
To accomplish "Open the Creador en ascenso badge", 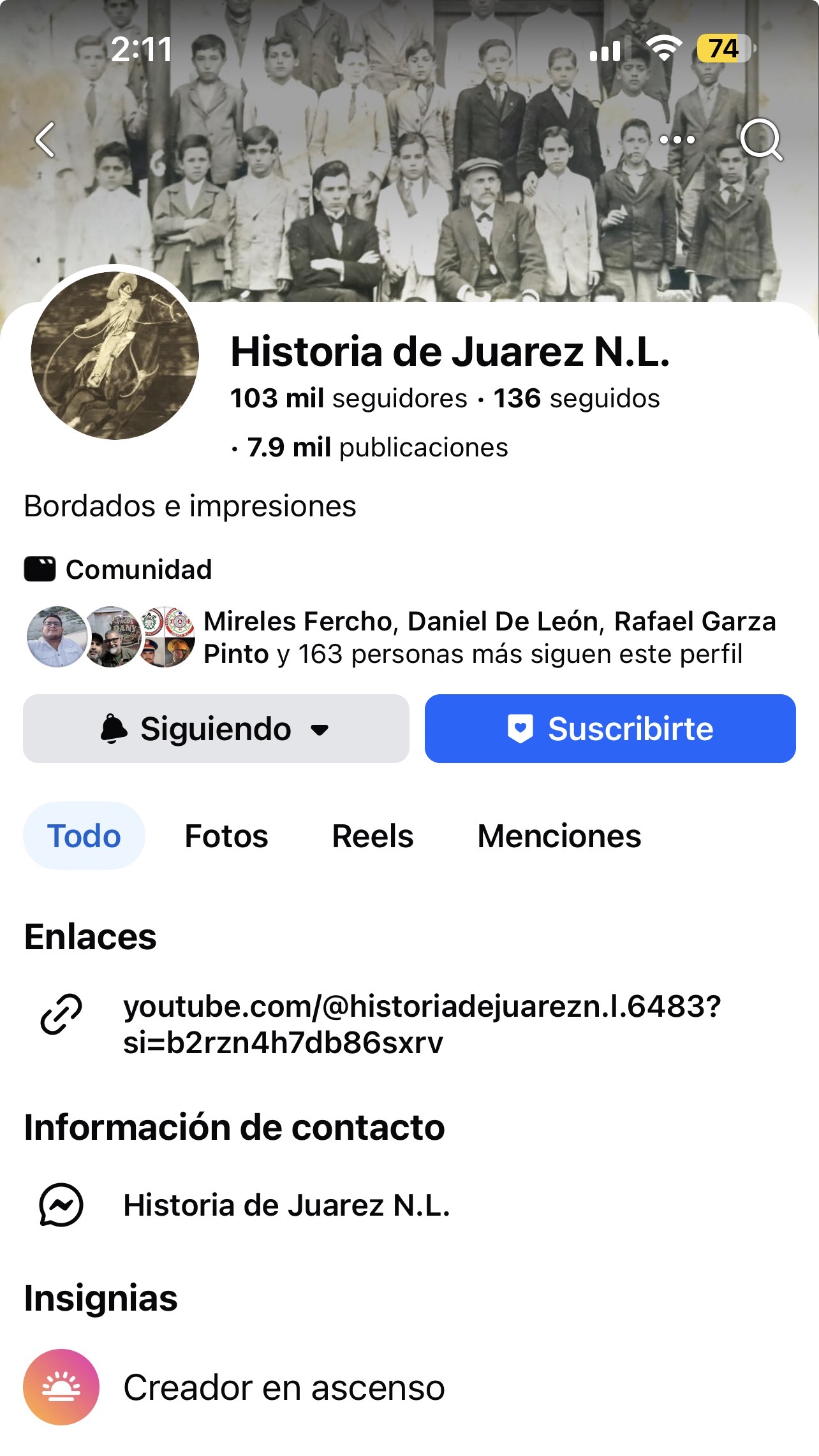I will click(x=283, y=1388).
